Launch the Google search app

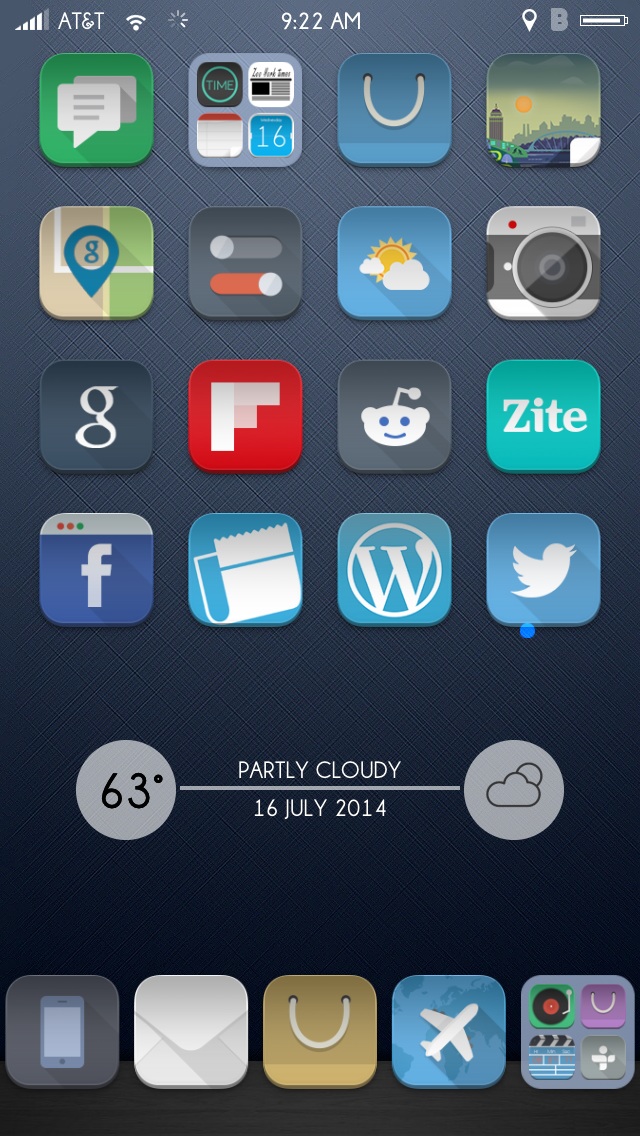tap(96, 417)
